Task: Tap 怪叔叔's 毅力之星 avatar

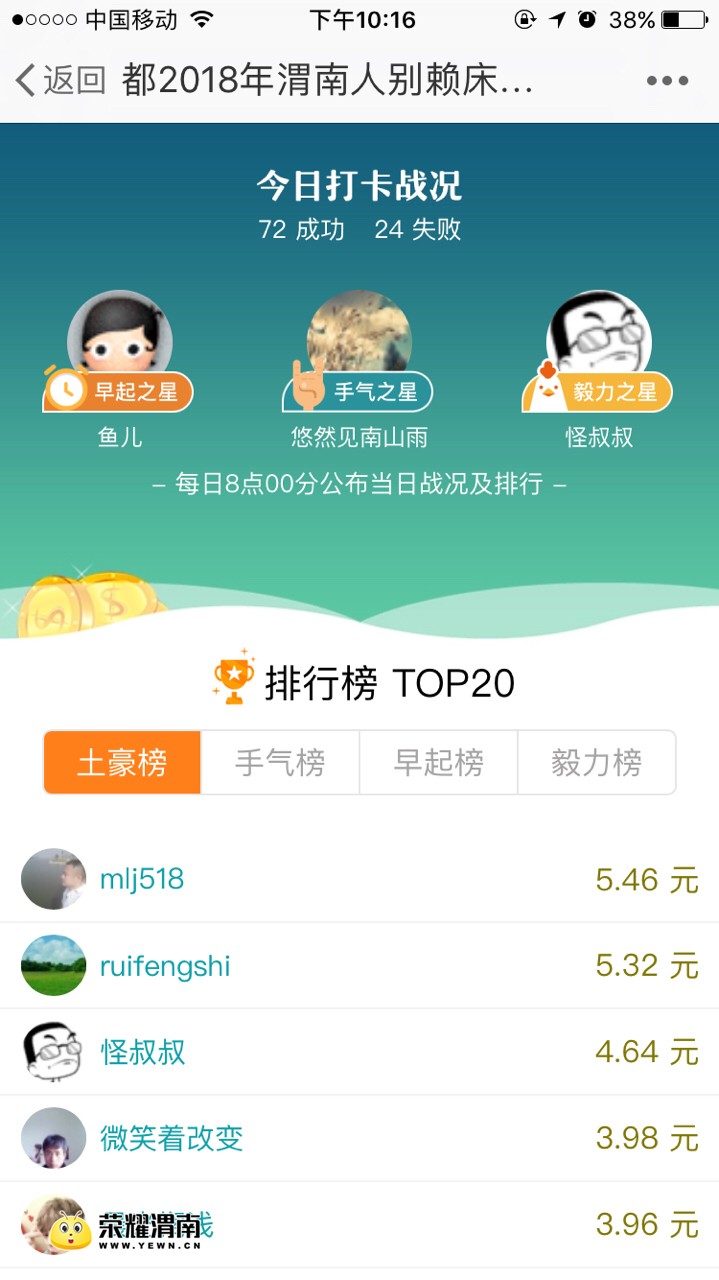Action: coord(599,342)
